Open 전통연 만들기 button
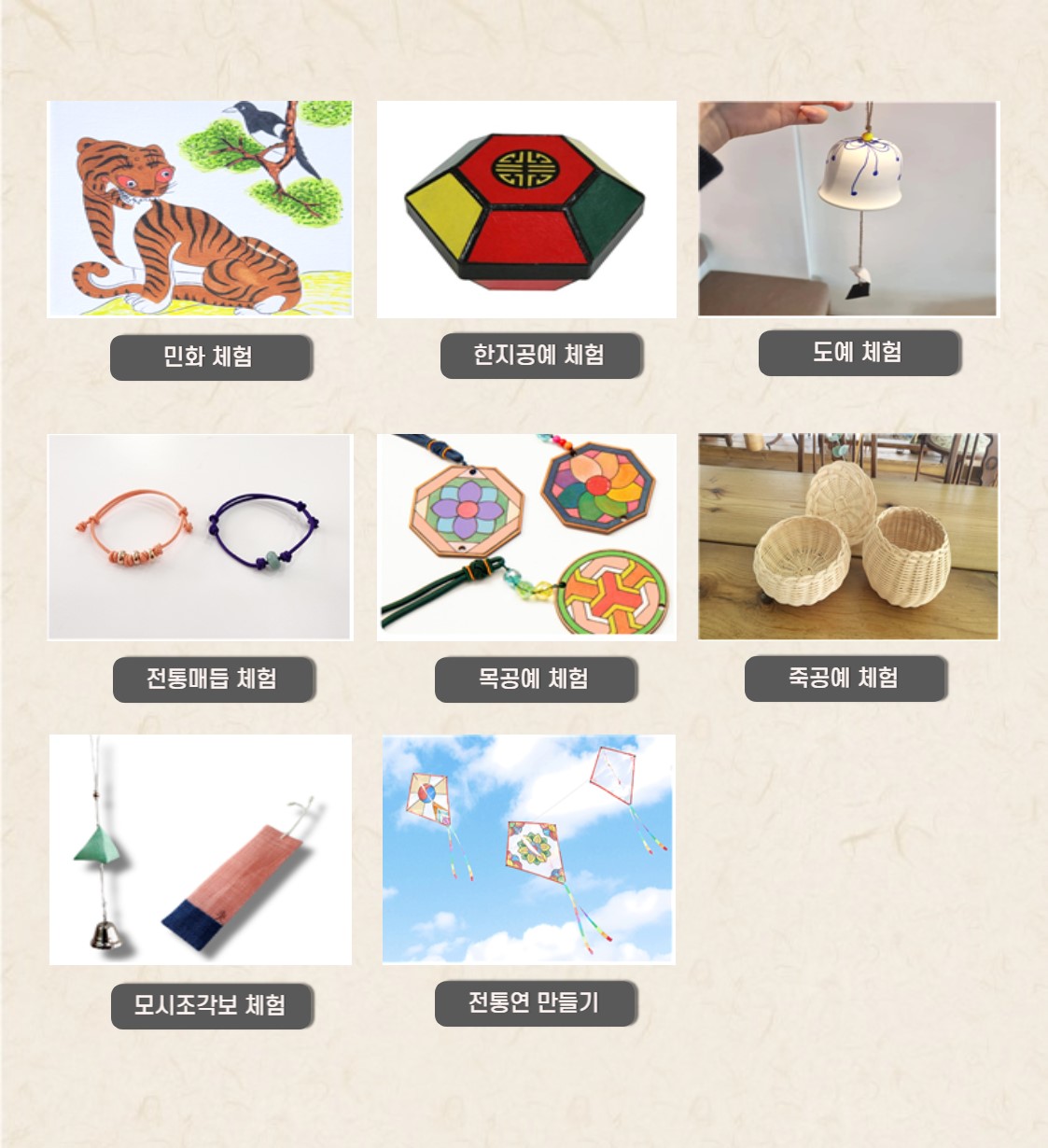The height and width of the screenshot is (1148, 1048). pos(535,1003)
